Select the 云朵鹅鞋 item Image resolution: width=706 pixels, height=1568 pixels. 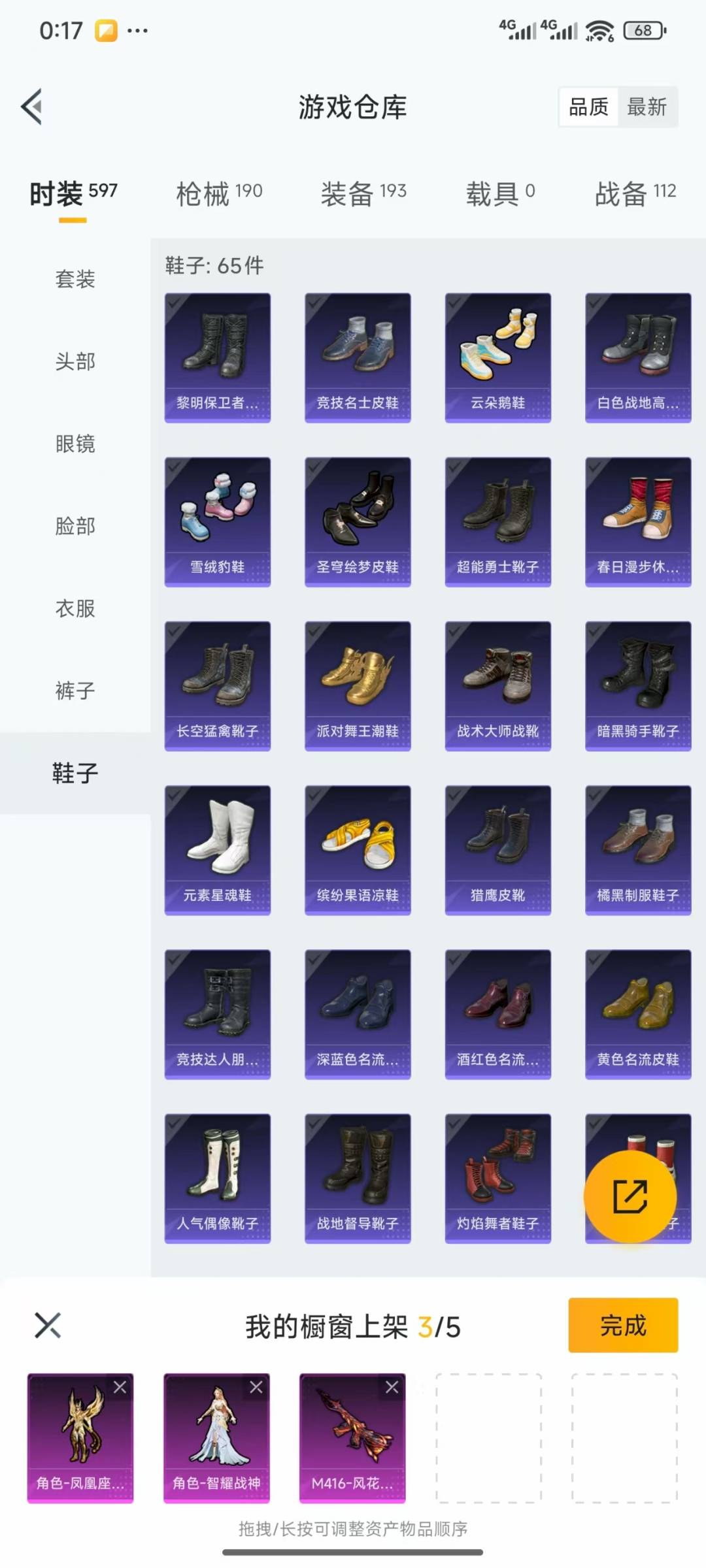point(497,357)
